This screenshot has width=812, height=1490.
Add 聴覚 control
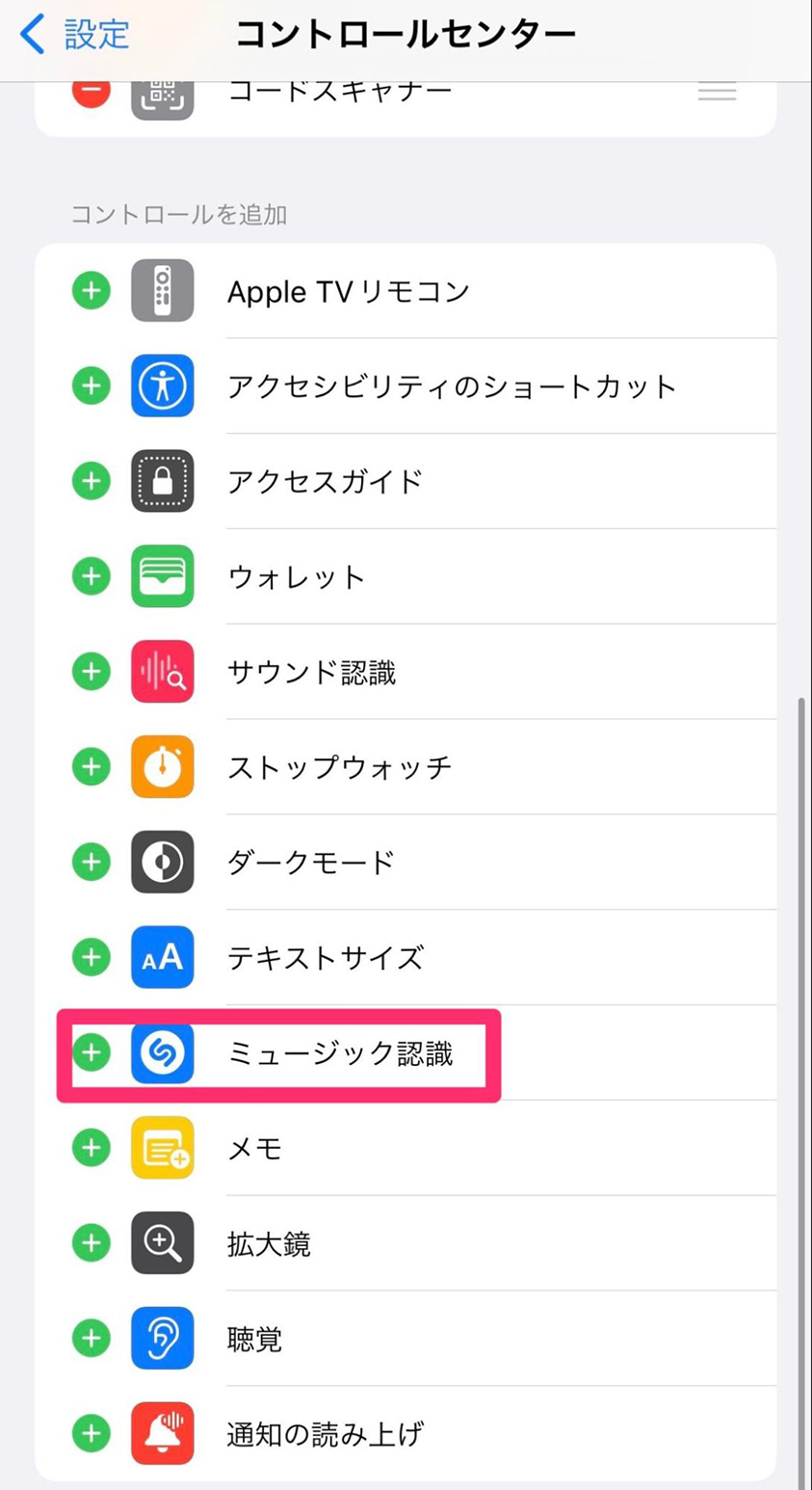pos(92,1339)
